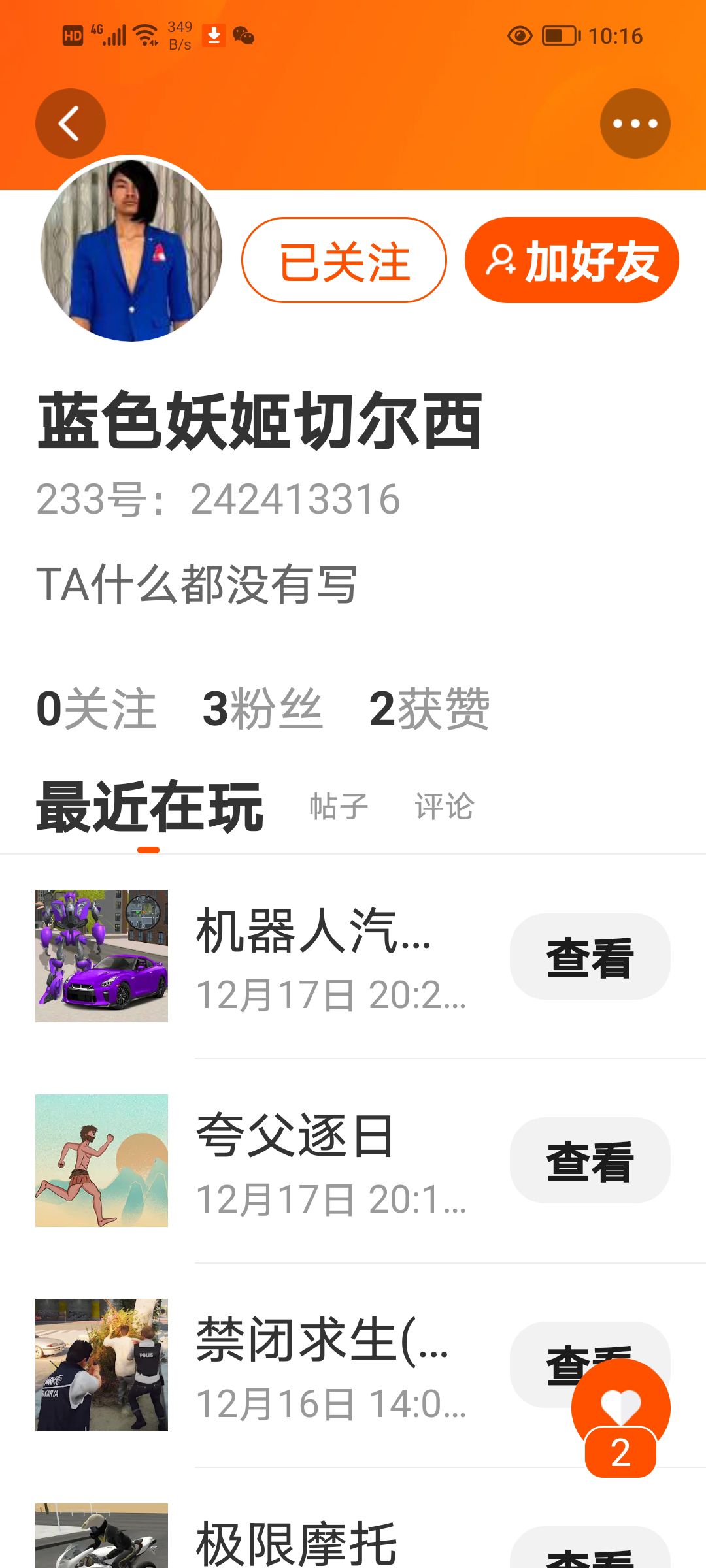Tap 查看 for the 机器人汽车 game
The width and height of the screenshot is (706, 1568).
[590, 956]
